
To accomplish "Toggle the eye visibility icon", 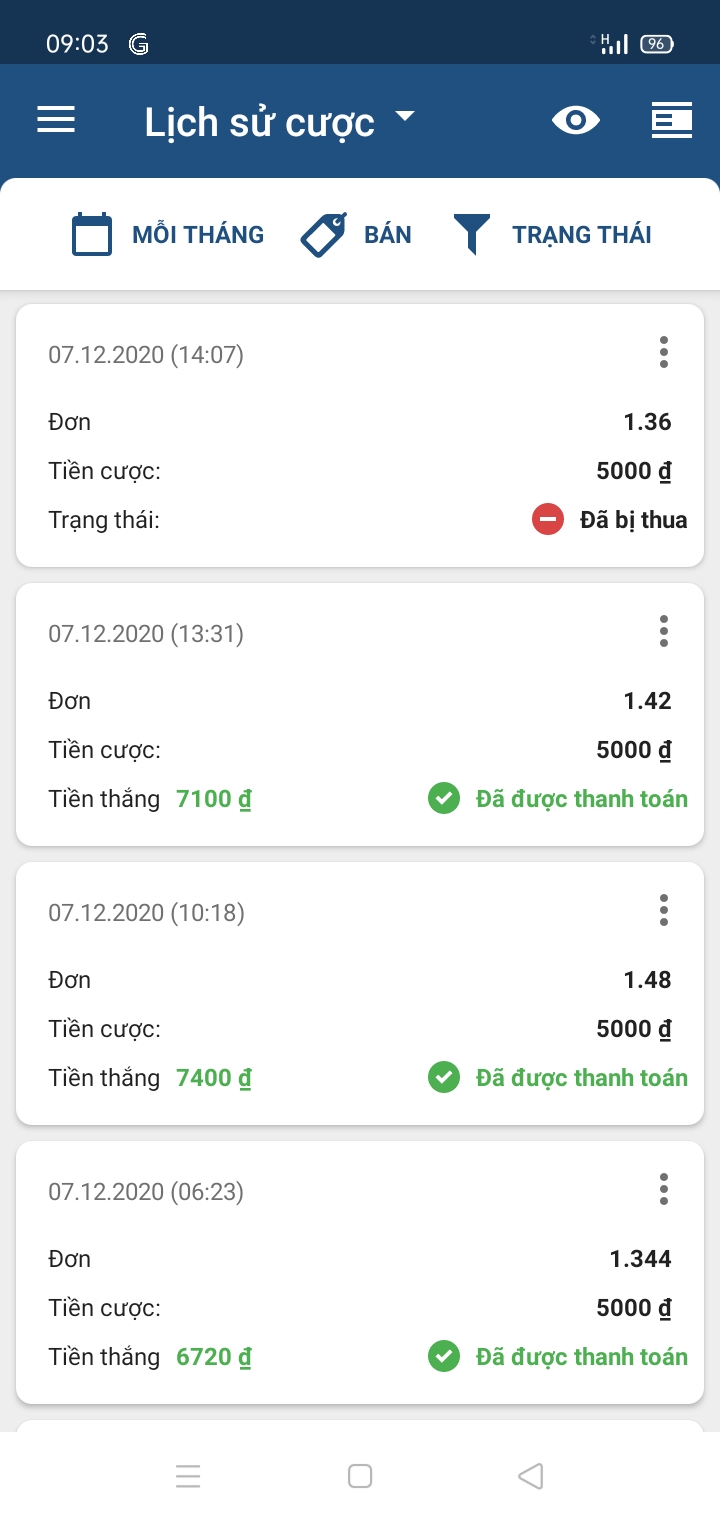I will pyautogui.click(x=576, y=121).
